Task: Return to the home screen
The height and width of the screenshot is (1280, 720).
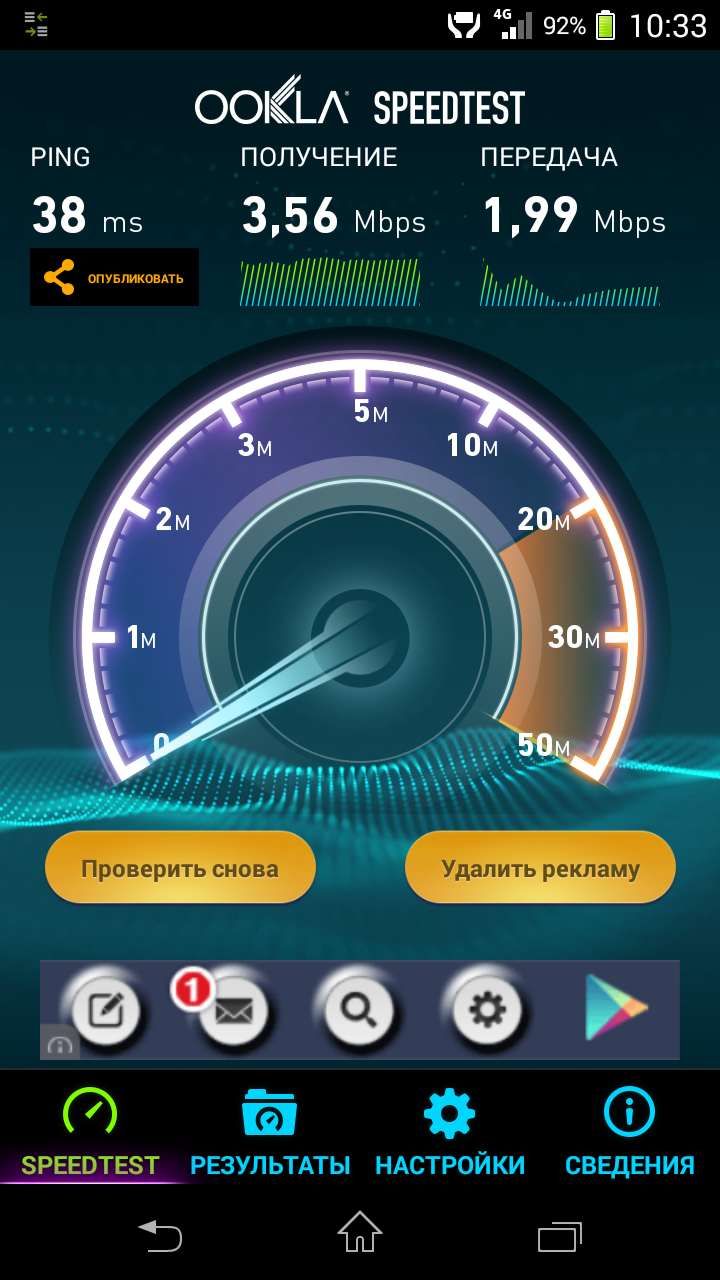Action: [360, 1234]
